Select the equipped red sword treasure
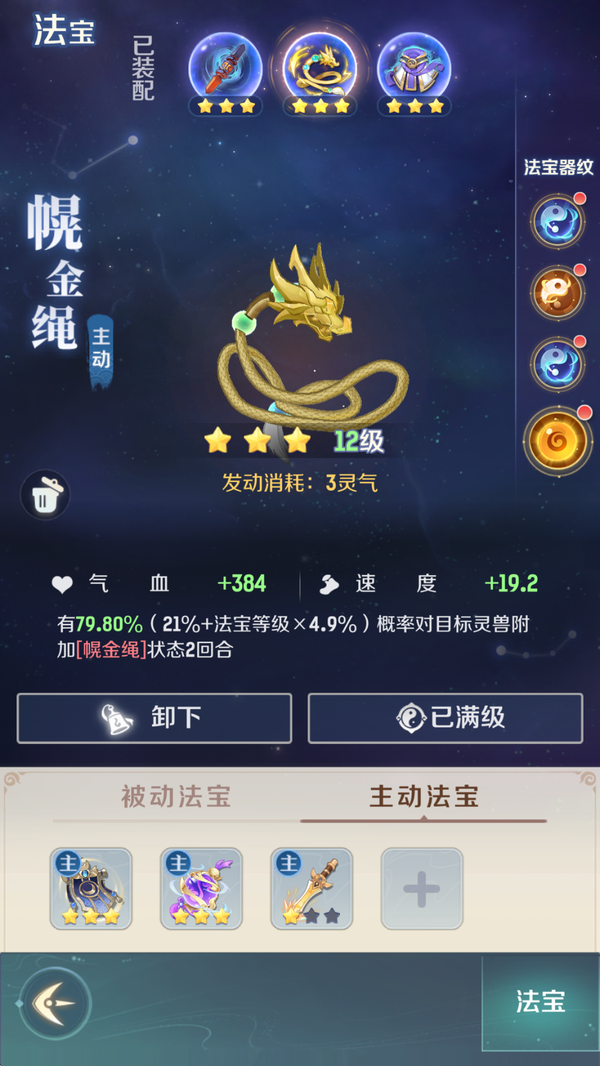Screen dimensions: 600x1066 [x=226, y=68]
